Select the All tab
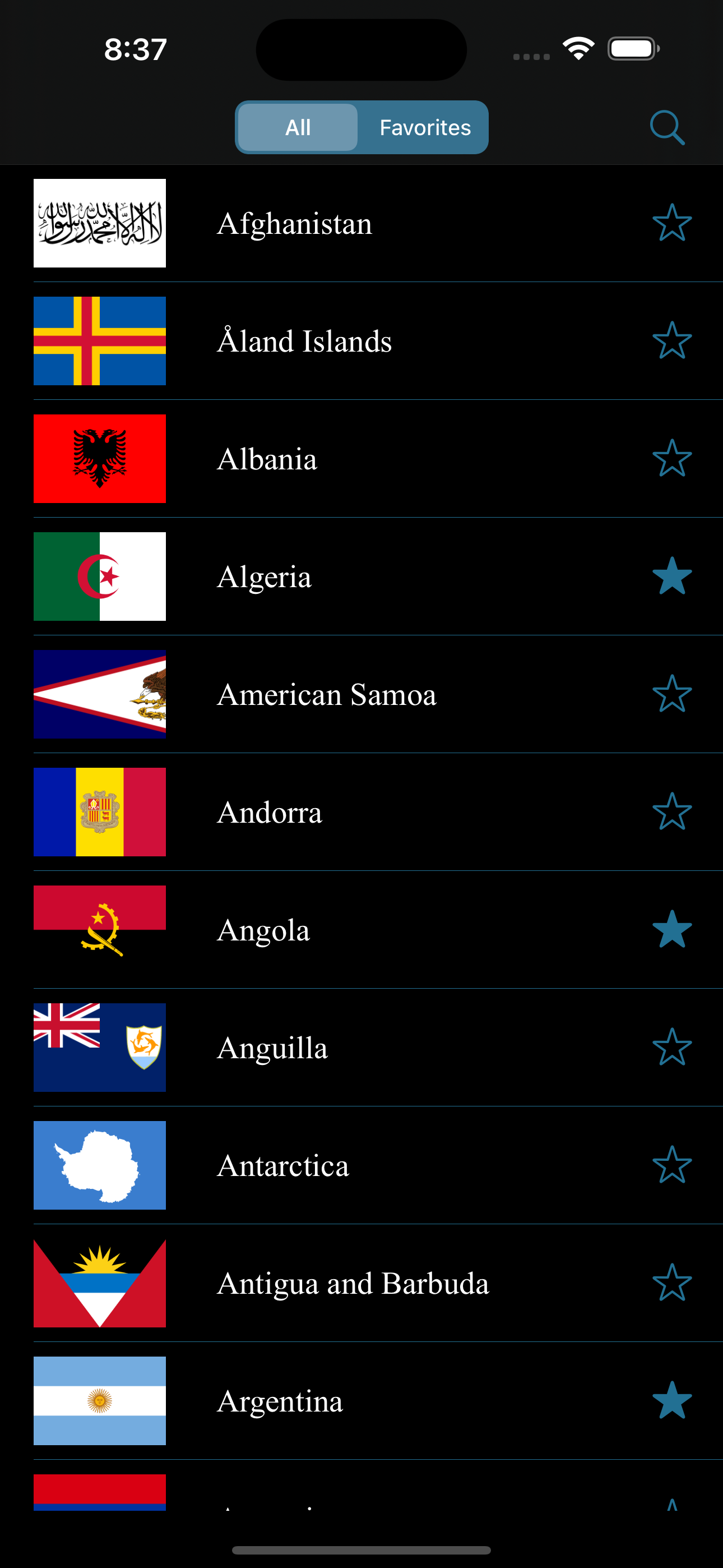 (x=298, y=127)
